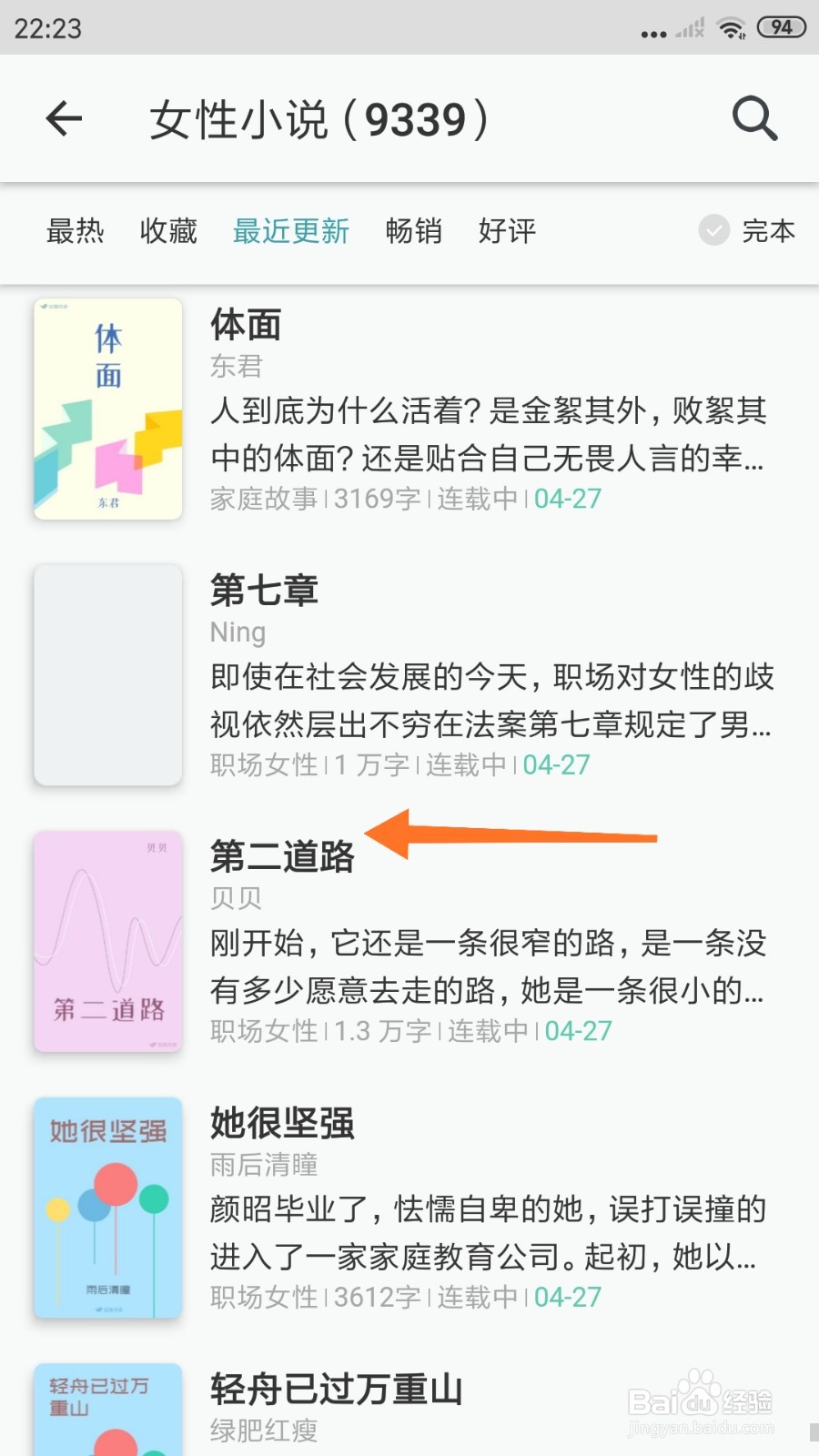Open the book 第二道路 by 贝贝

pos(280,857)
